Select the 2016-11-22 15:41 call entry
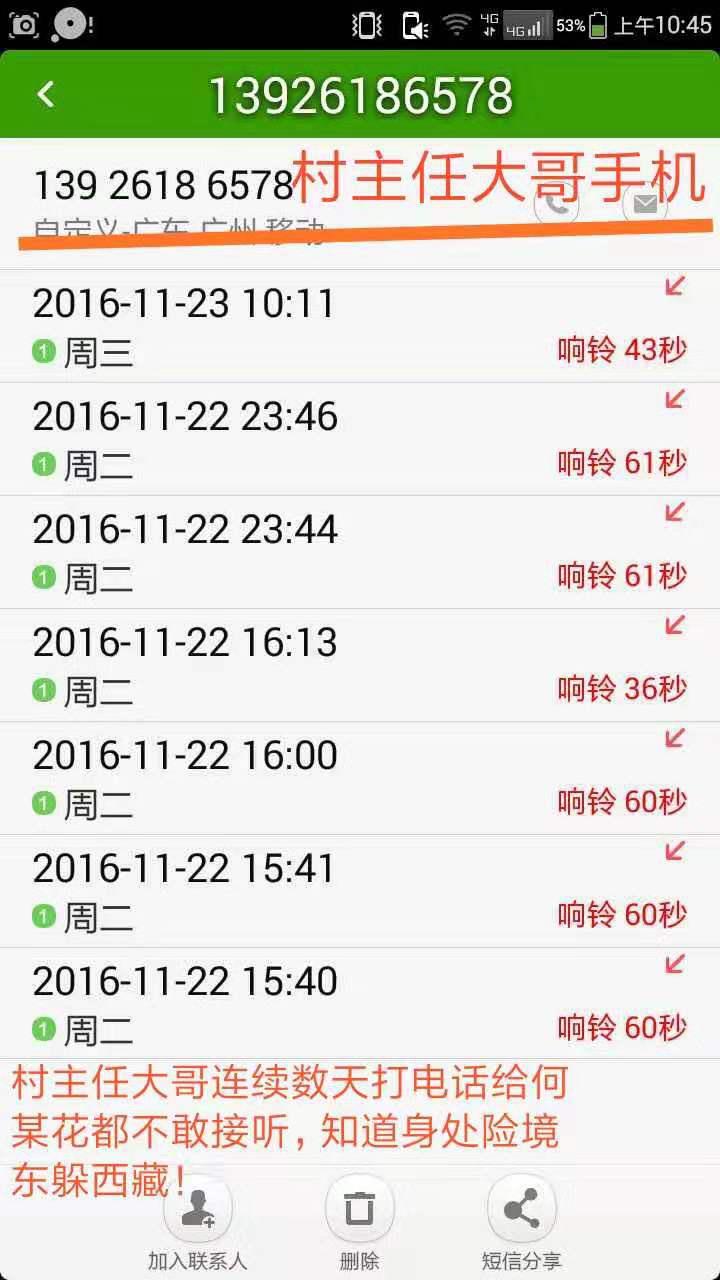This screenshot has height=1280, width=720. pyautogui.click(x=360, y=891)
